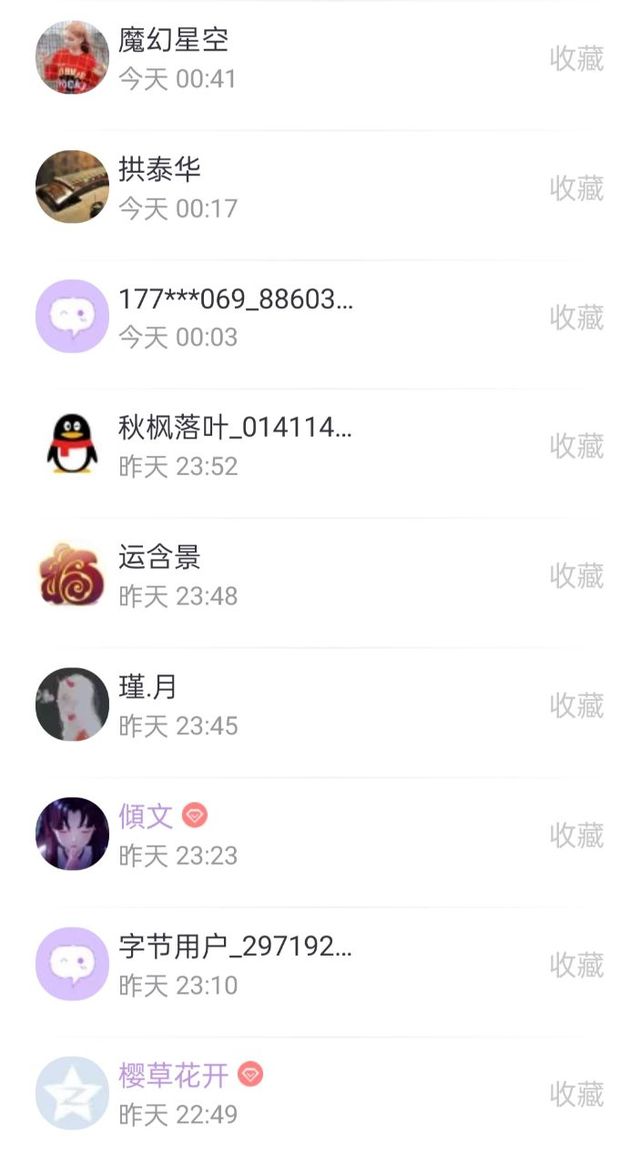Tap 收藏 next to 秋枫落叶_014114
Screen dimensions: 640x1165
click(x=576, y=446)
